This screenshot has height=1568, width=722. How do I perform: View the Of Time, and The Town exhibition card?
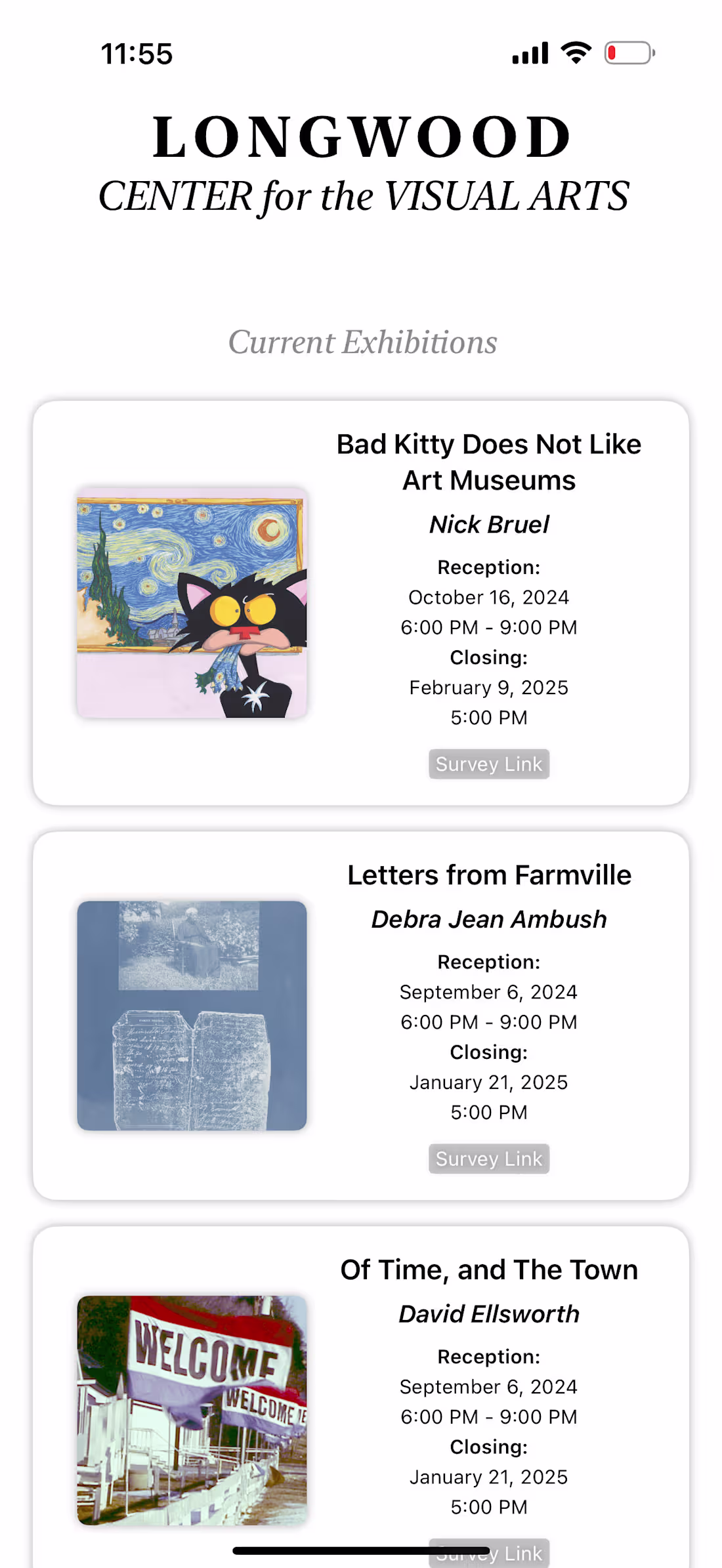[x=361, y=1397]
